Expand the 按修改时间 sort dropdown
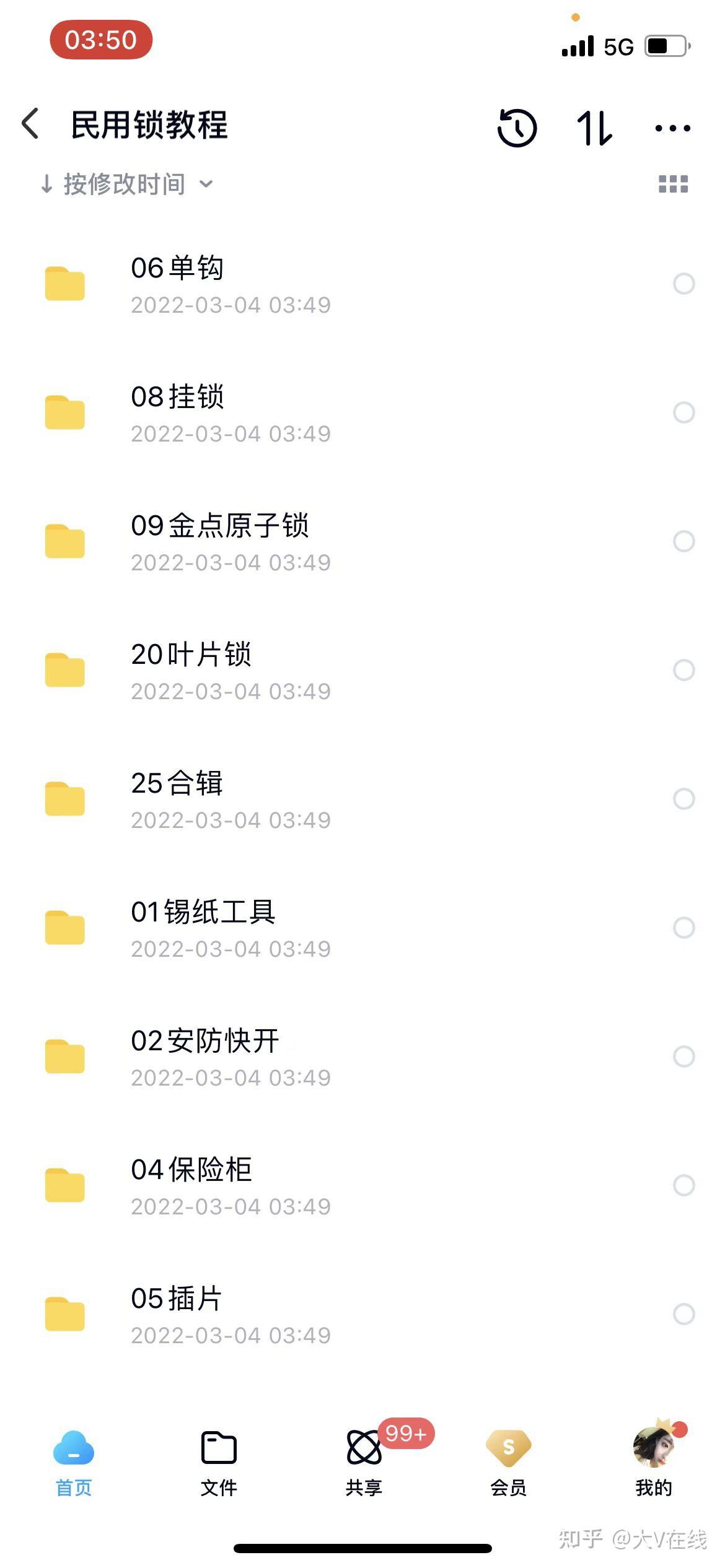The height and width of the screenshot is (1568, 725). pyautogui.click(x=126, y=184)
